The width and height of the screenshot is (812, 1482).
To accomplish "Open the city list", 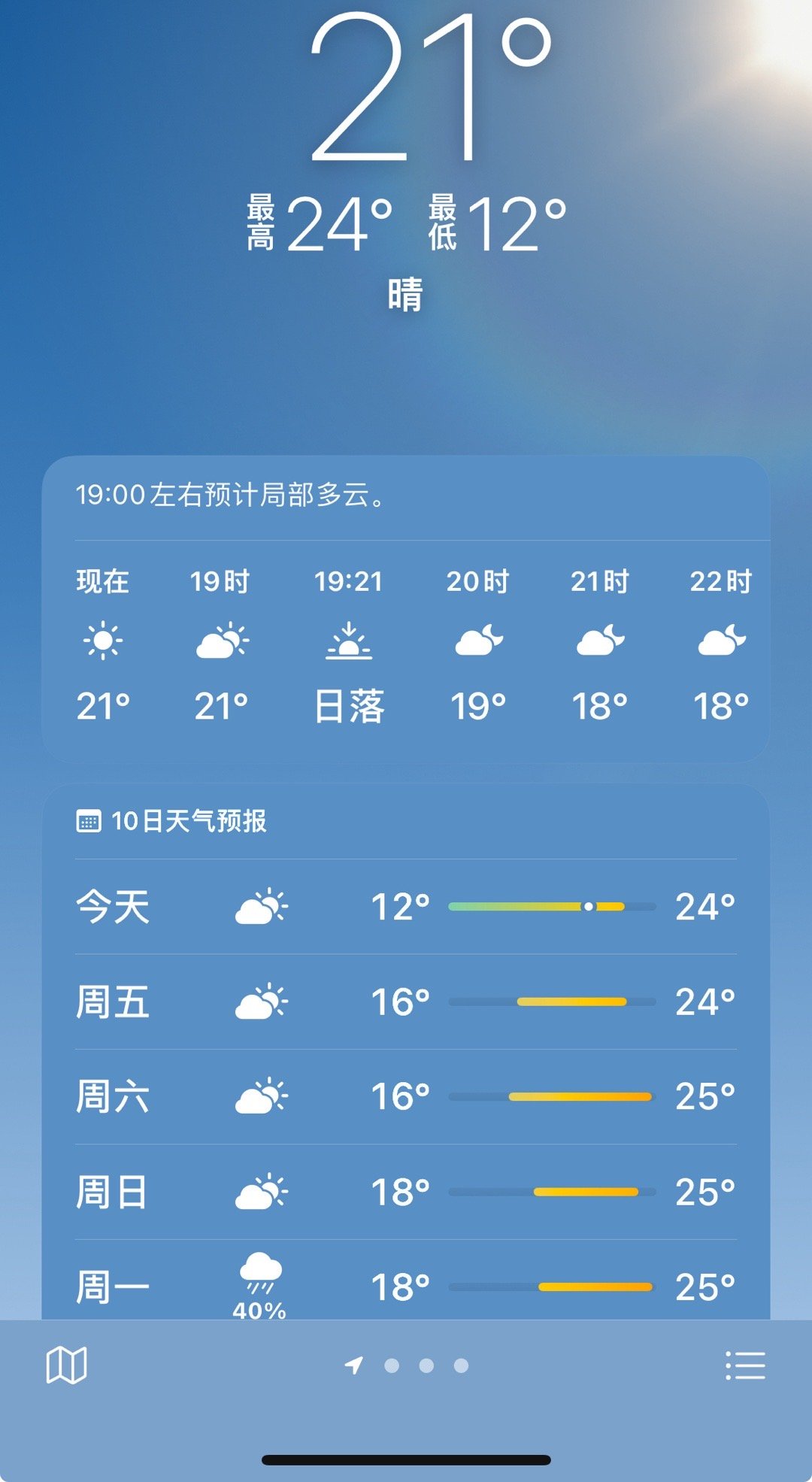I will click(x=745, y=1365).
